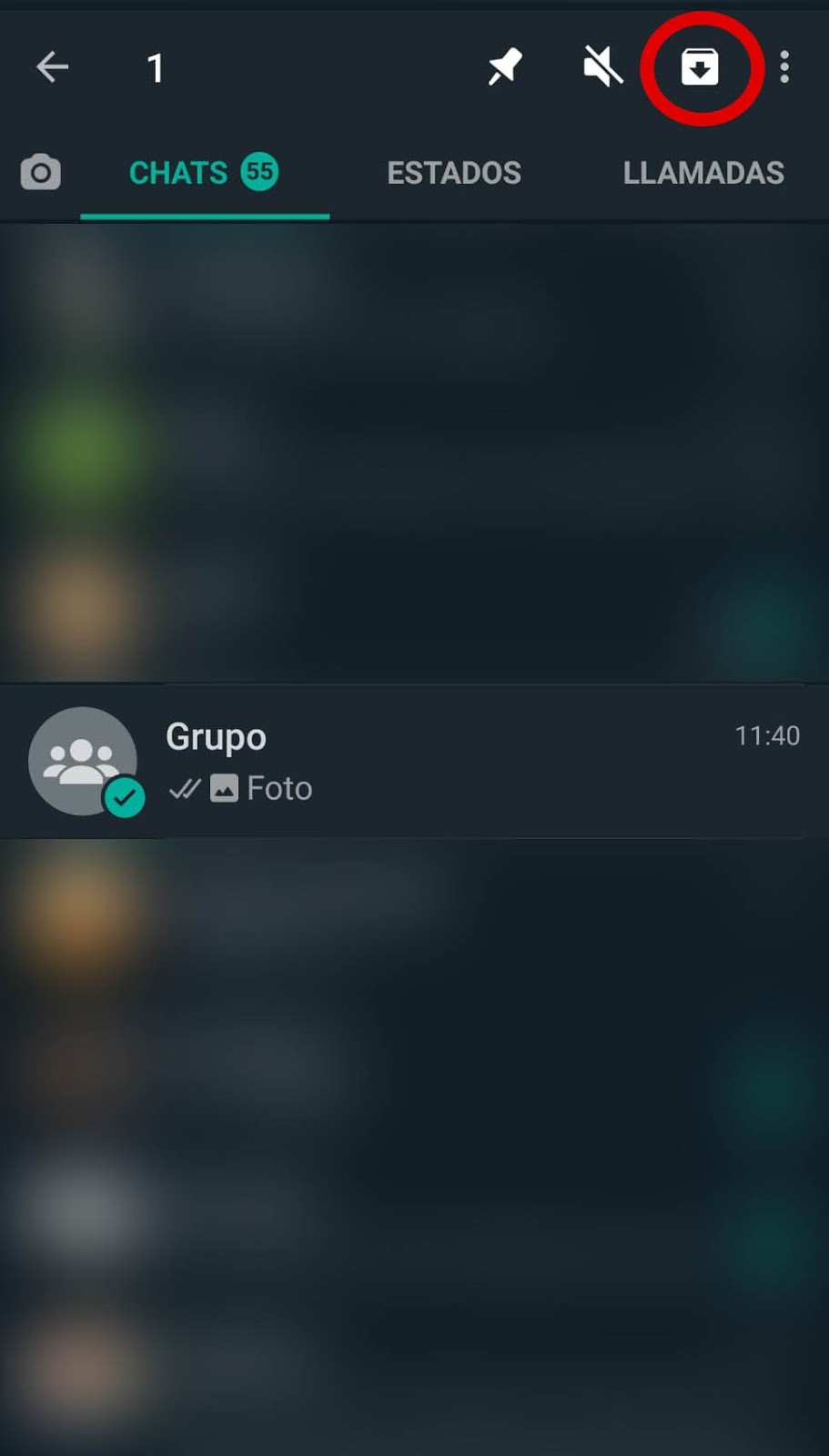This screenshot has height=1456, width=829.
Task: Open the three-dot overflow menu
Action: [x=784, y=66]
